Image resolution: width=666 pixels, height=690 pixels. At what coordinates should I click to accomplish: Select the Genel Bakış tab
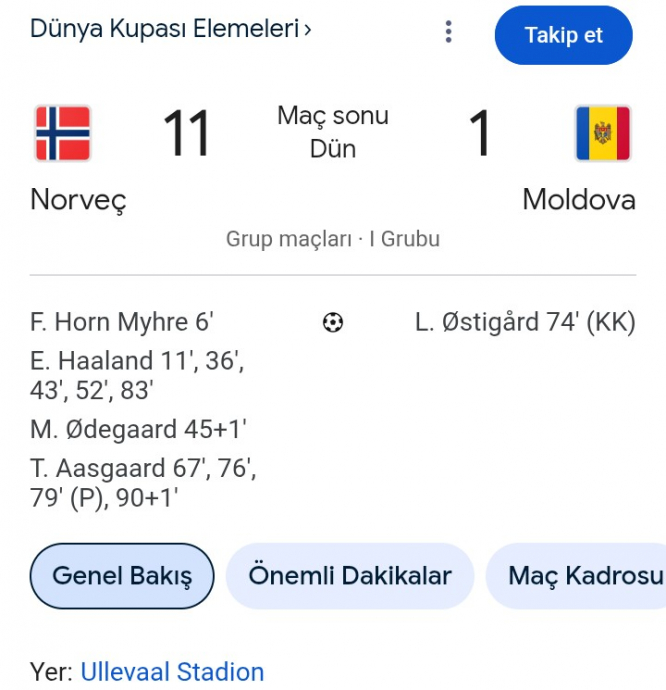[x=122, y=576]
